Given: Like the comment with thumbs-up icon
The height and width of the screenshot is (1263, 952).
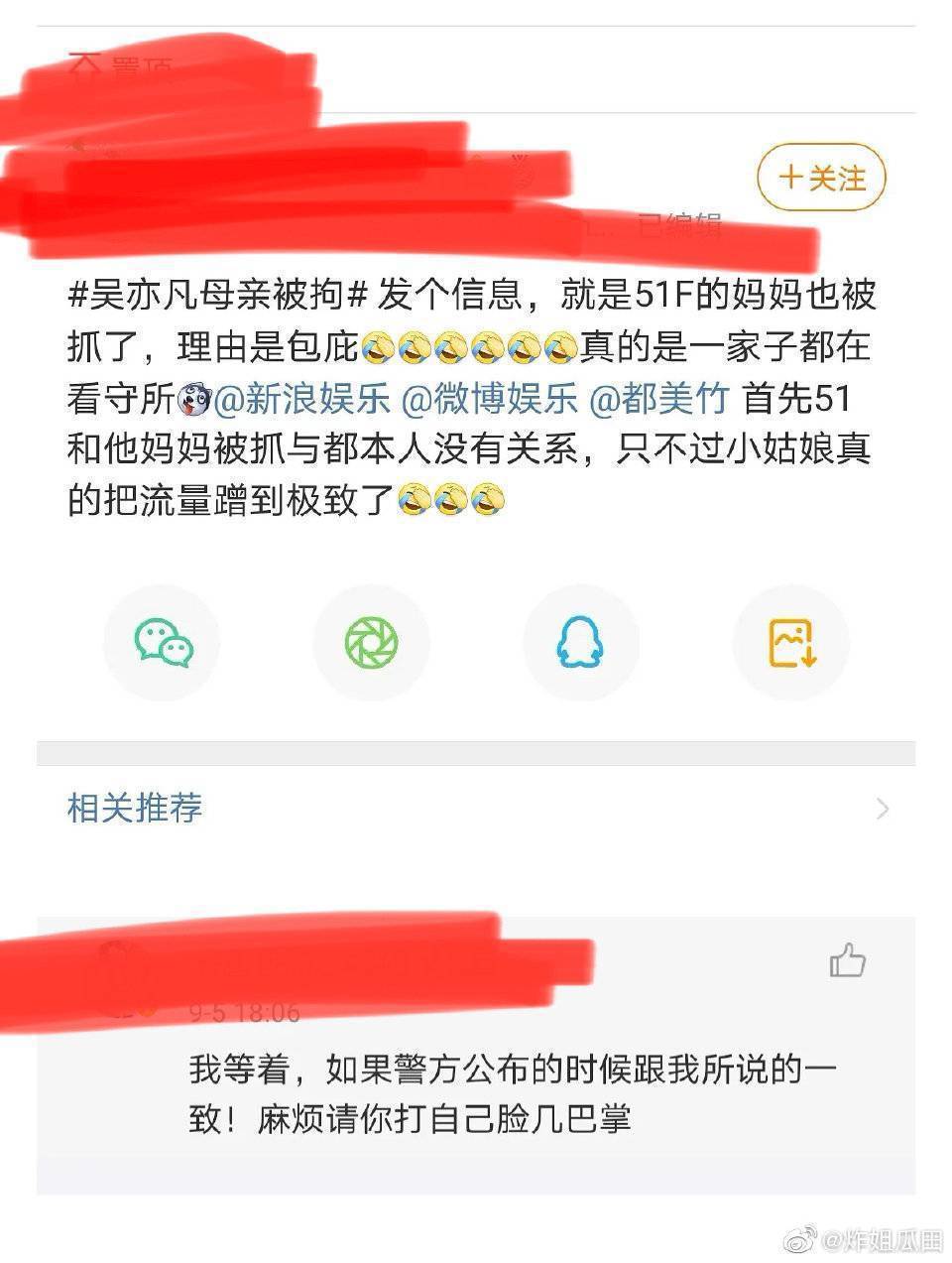Looking at the screenshot, I should (848, 960).
